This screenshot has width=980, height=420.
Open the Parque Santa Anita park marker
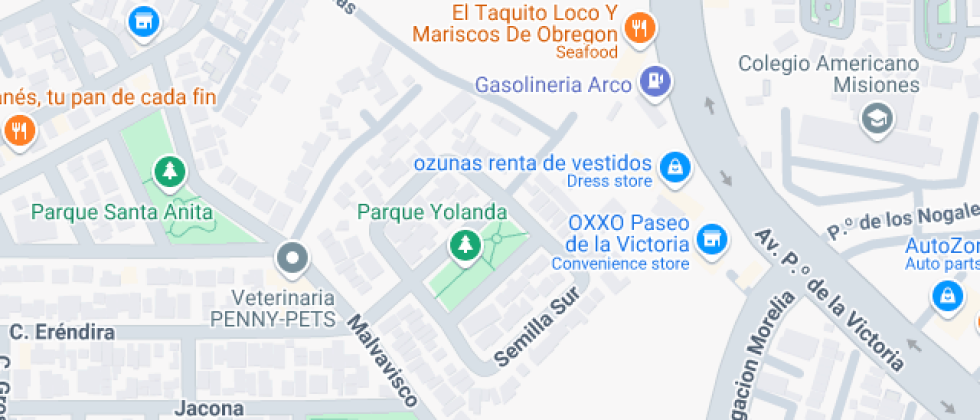point(170,171)
